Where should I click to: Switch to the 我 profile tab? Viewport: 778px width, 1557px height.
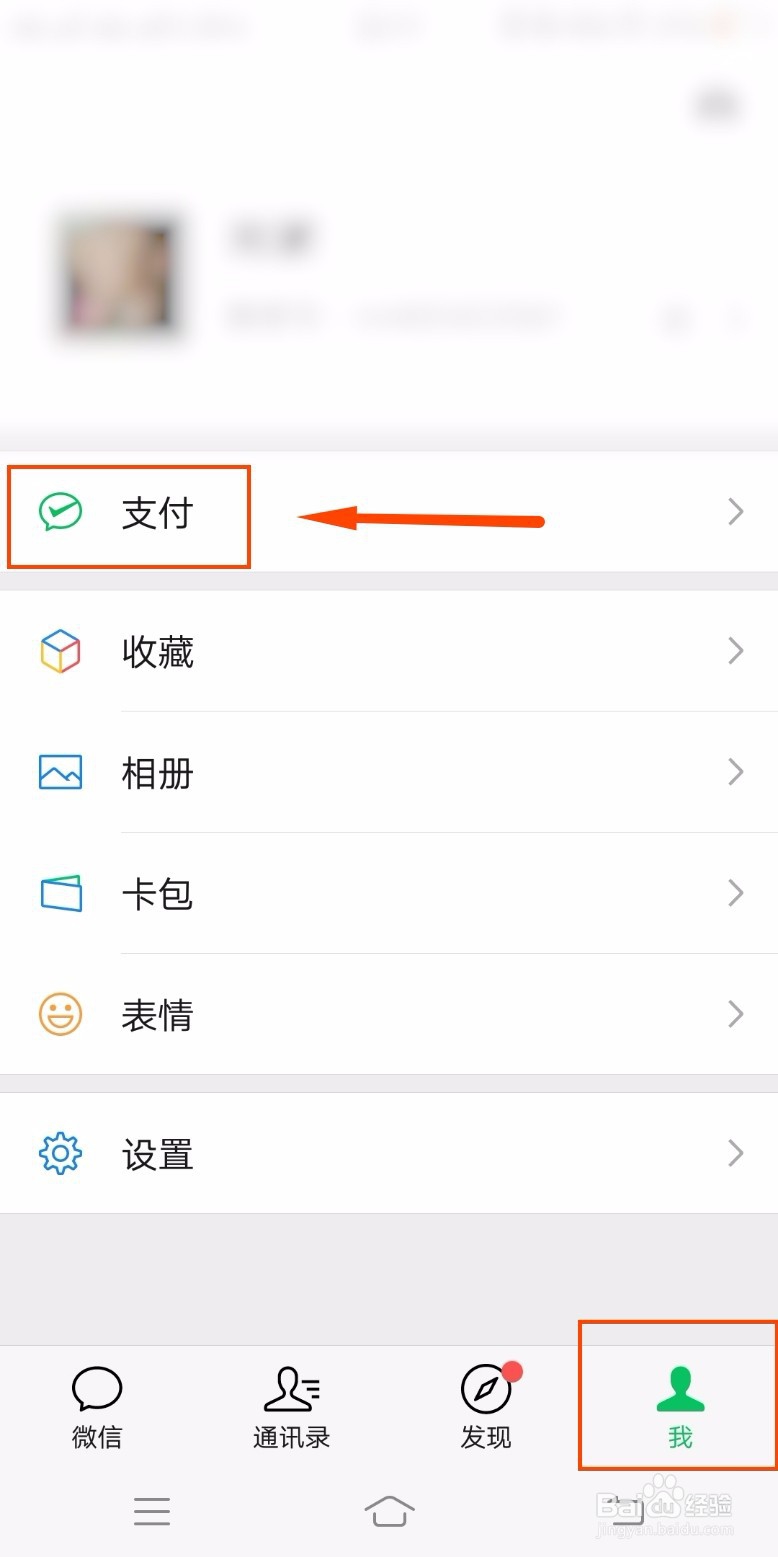[679, 1405]
